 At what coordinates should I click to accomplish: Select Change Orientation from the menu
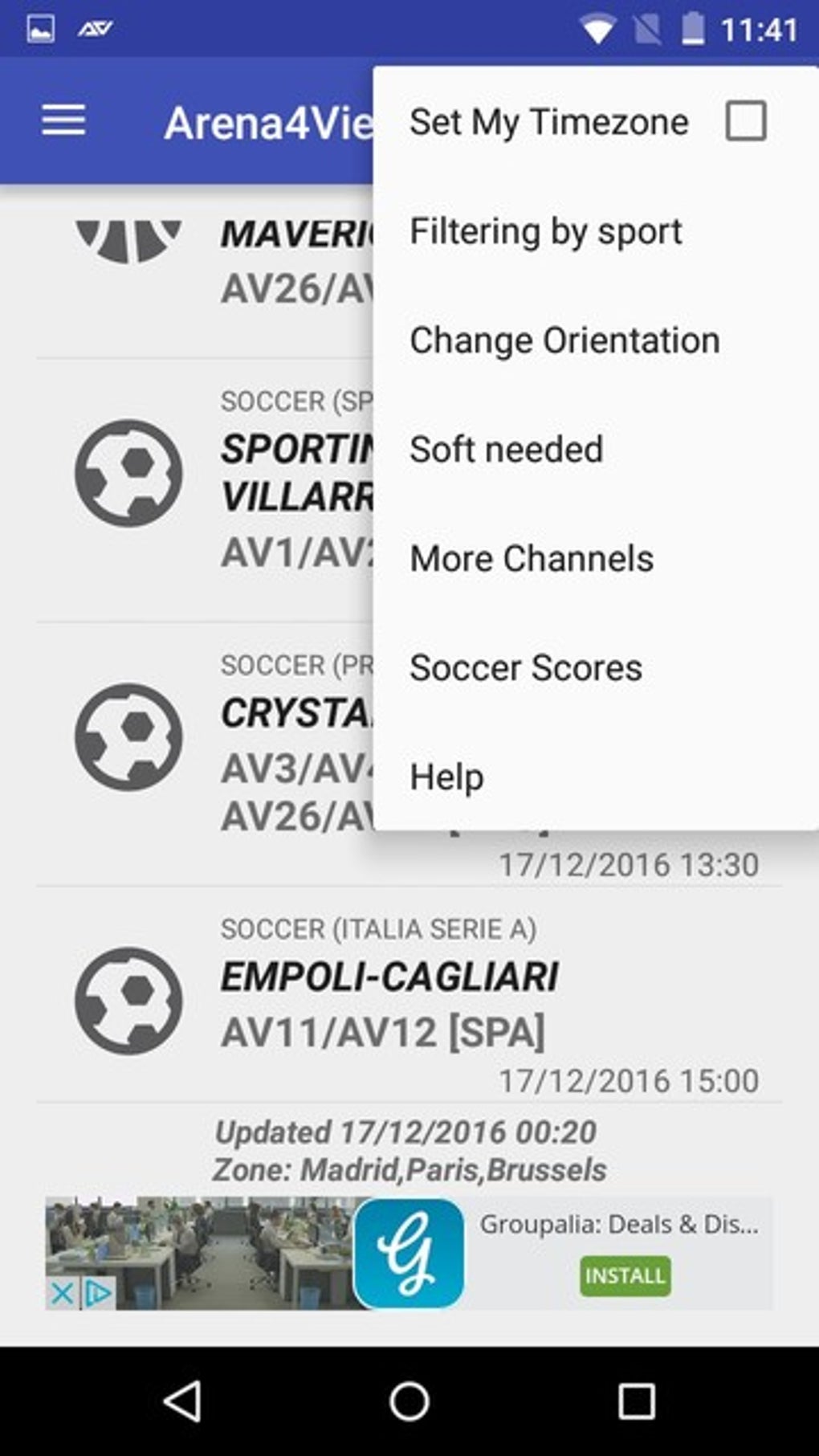(596, 341)
